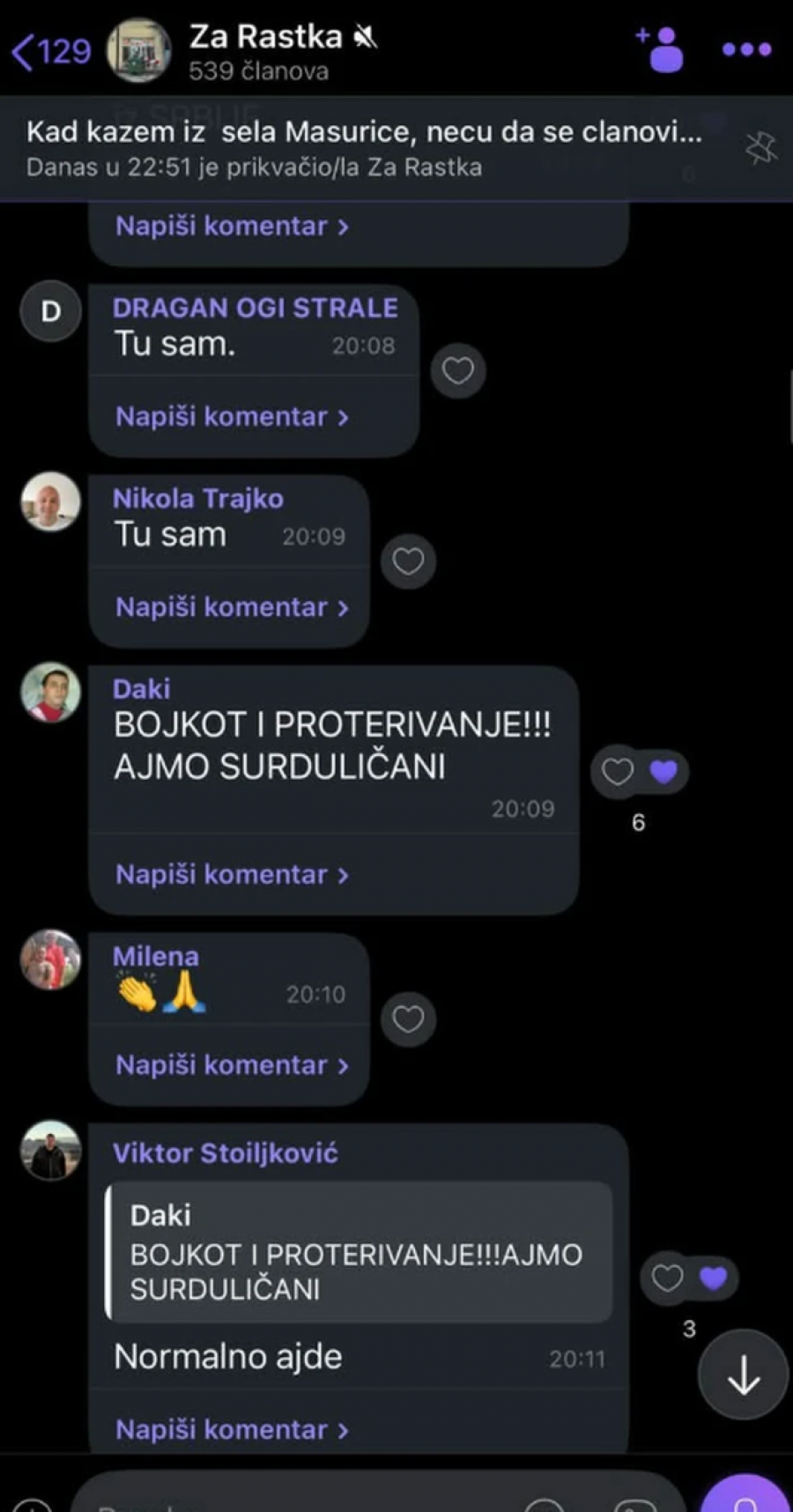This screenshot has width=793, height=1512.
Task: Like Milena's emoji message
Action: pyautogui.click(x=408, y=1019)
